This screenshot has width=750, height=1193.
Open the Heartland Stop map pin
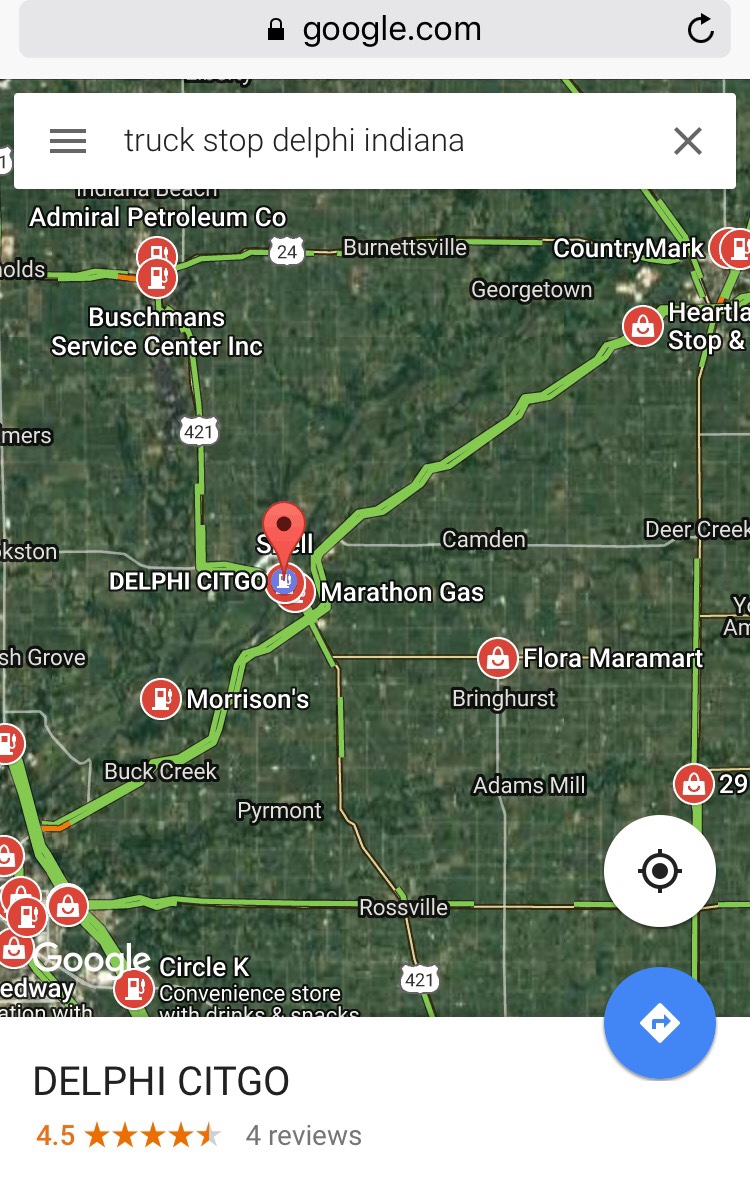pos(643,325)
